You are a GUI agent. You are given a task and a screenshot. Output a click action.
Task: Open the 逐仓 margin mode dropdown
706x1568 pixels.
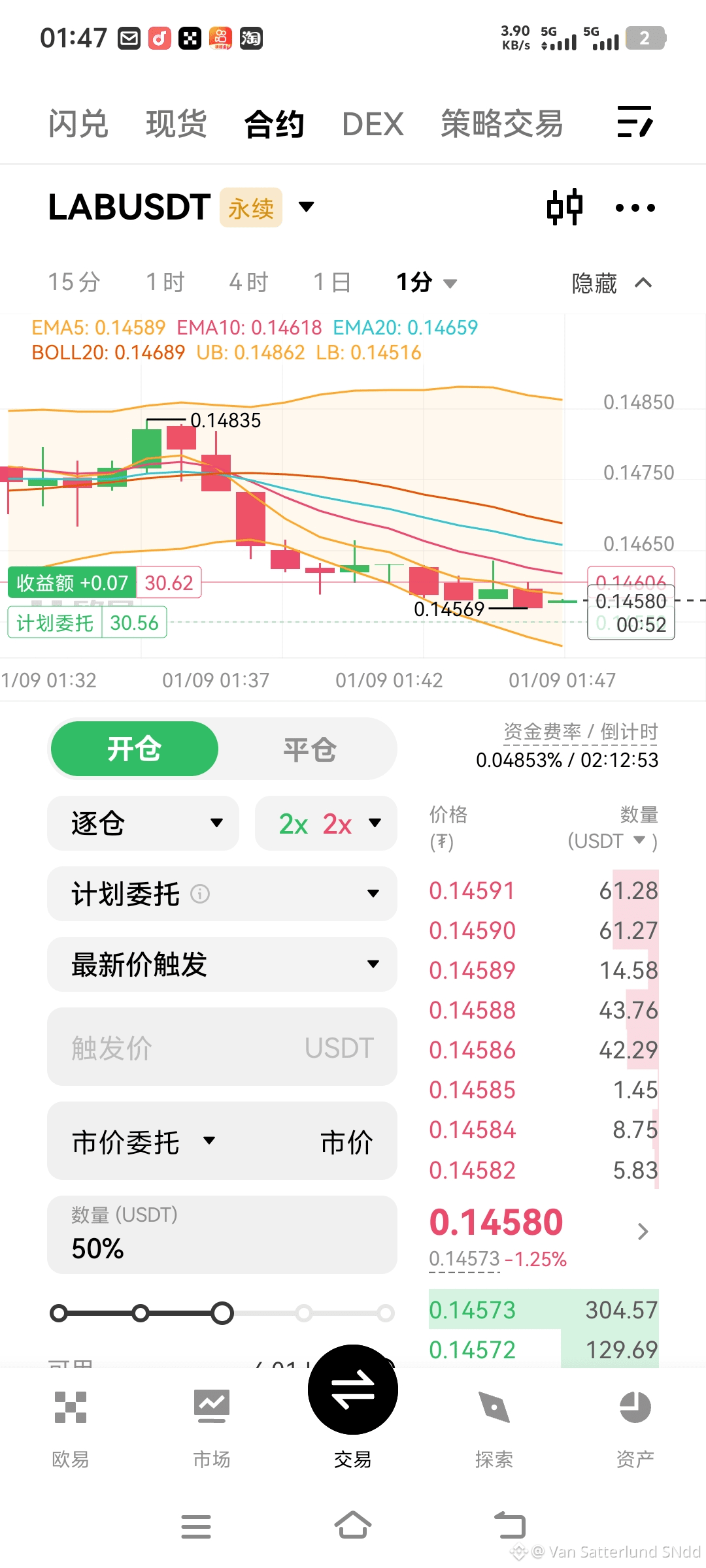[143, 823]
